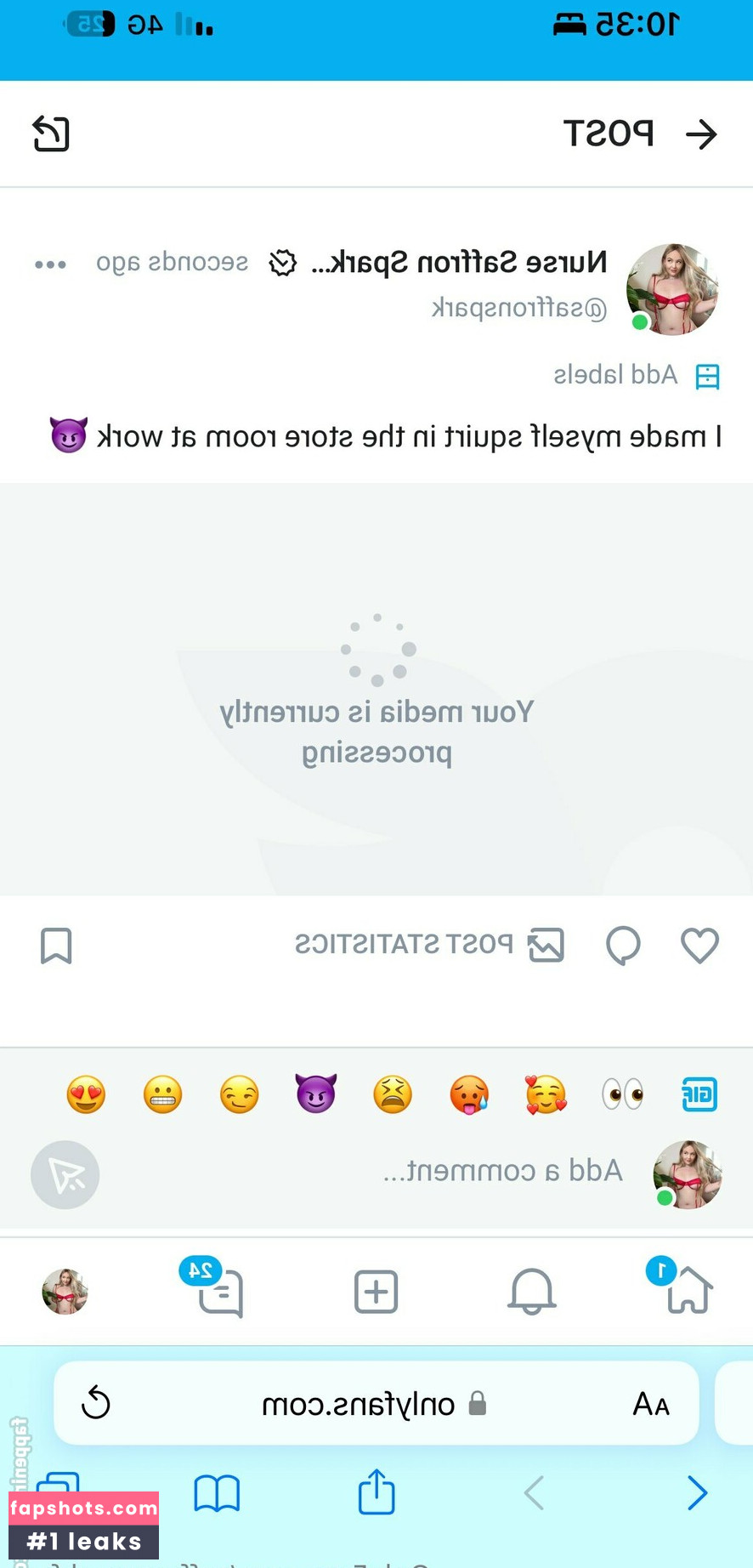This screenshot has width=753, height=1568.
Task: Focus the Add a comment field
Action: (x=501, y=1171)
